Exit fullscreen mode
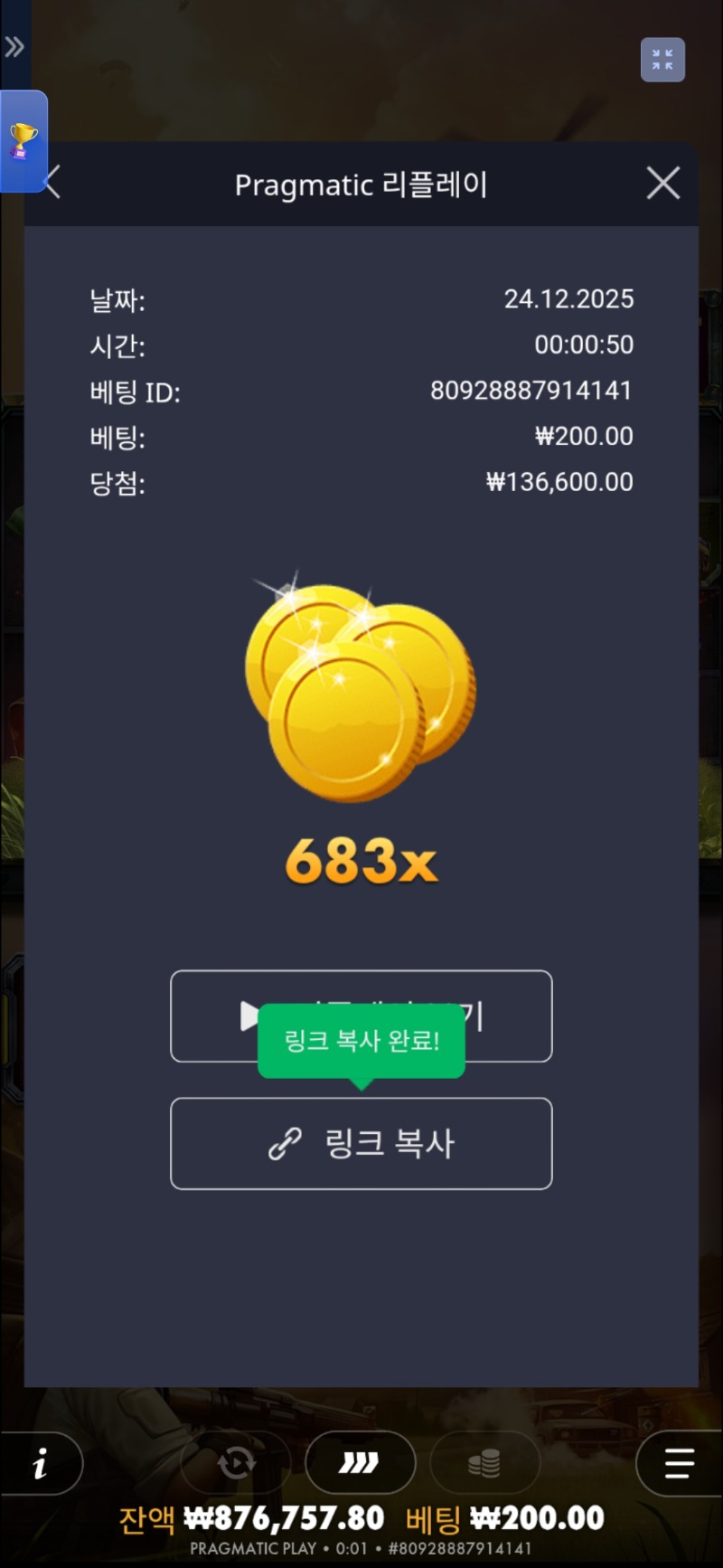Viewport: 723px width, 1568px height. coord(662,61)
